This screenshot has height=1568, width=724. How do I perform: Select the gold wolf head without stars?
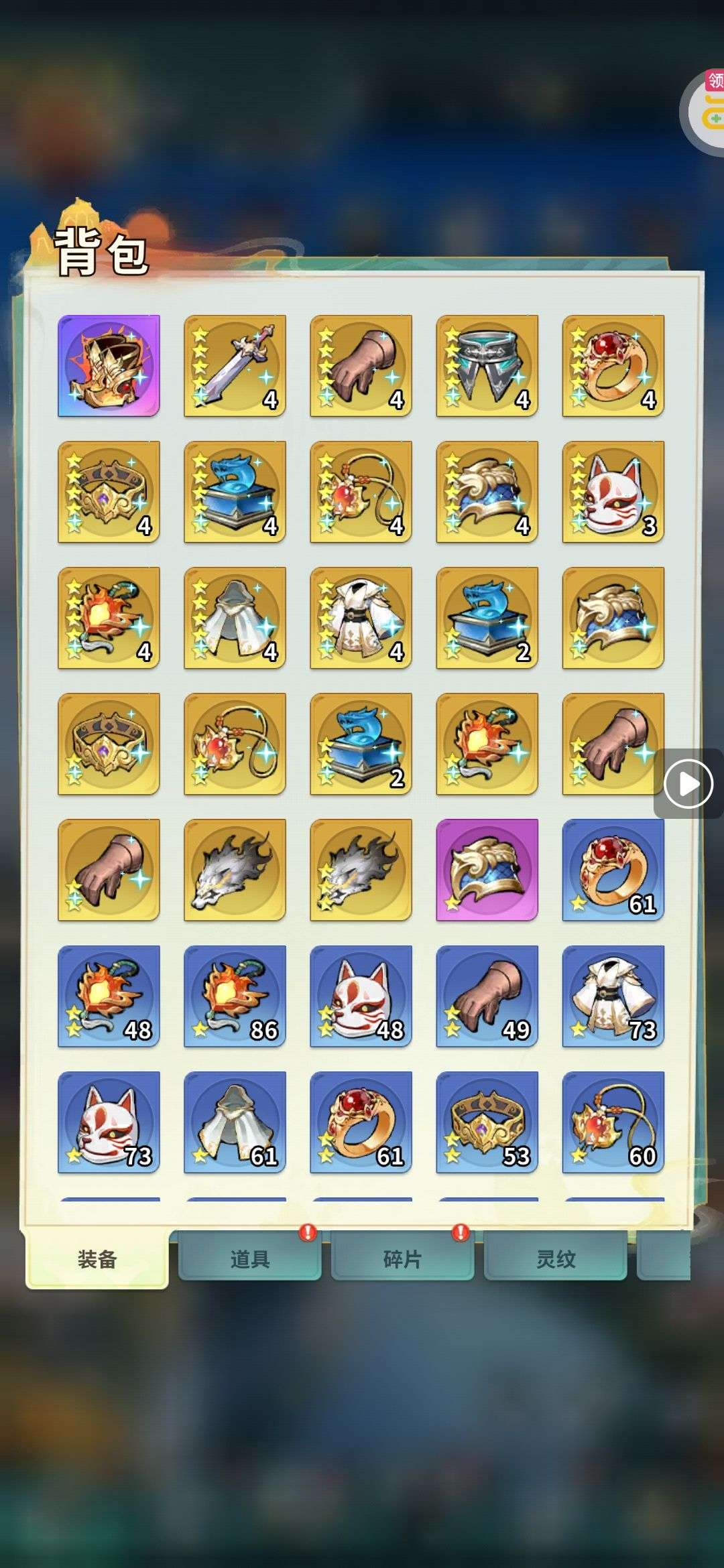point(235,870)
